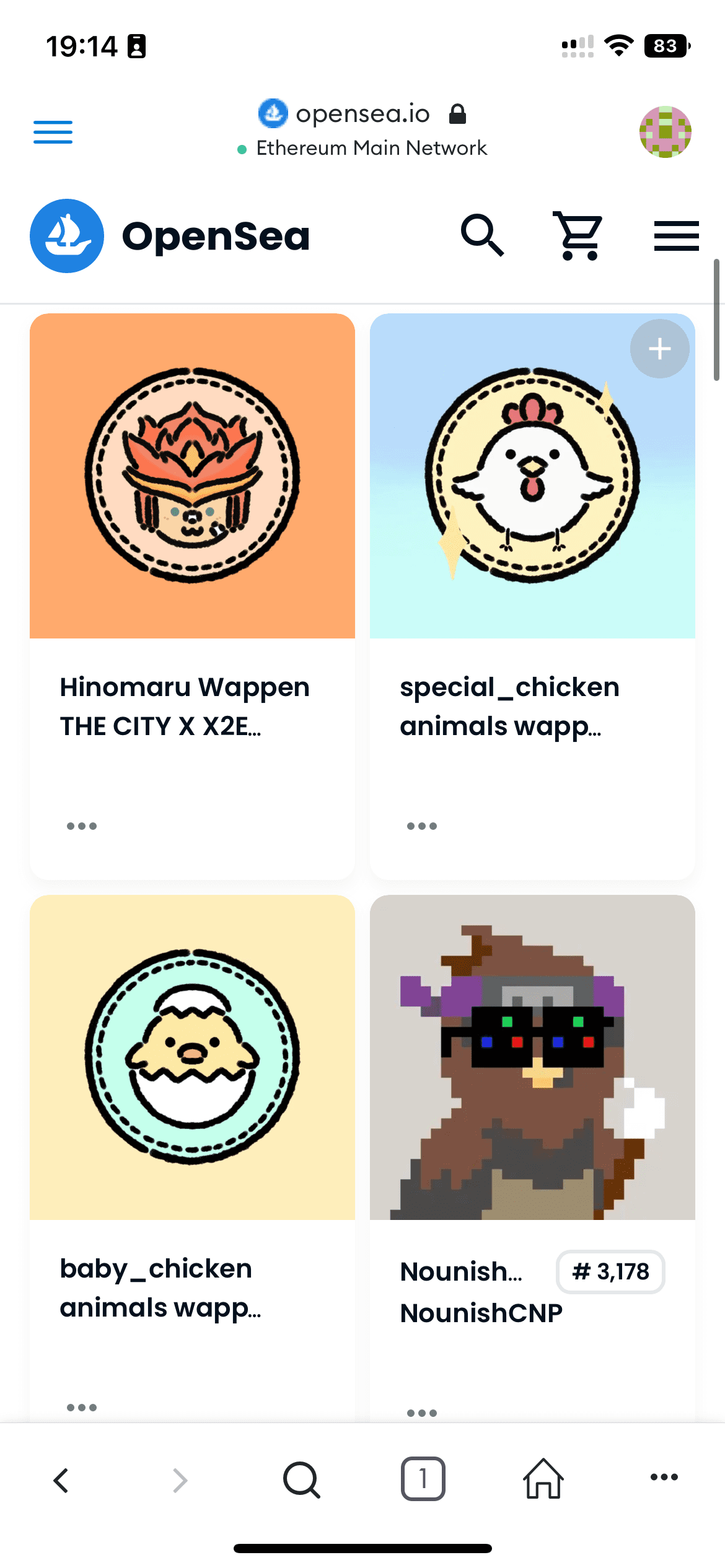The image size is (725, 1568).
Task: View the shopping cart
Action: (x=579, y=236)
